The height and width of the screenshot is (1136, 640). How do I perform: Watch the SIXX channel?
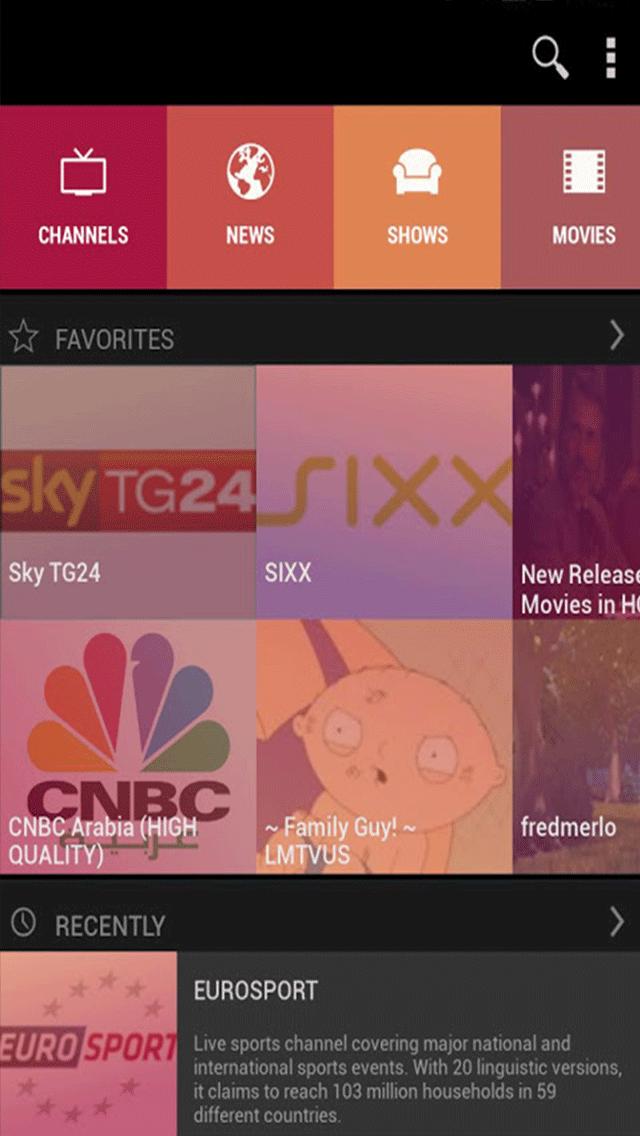pyautogui.click(x=384, y=492)
